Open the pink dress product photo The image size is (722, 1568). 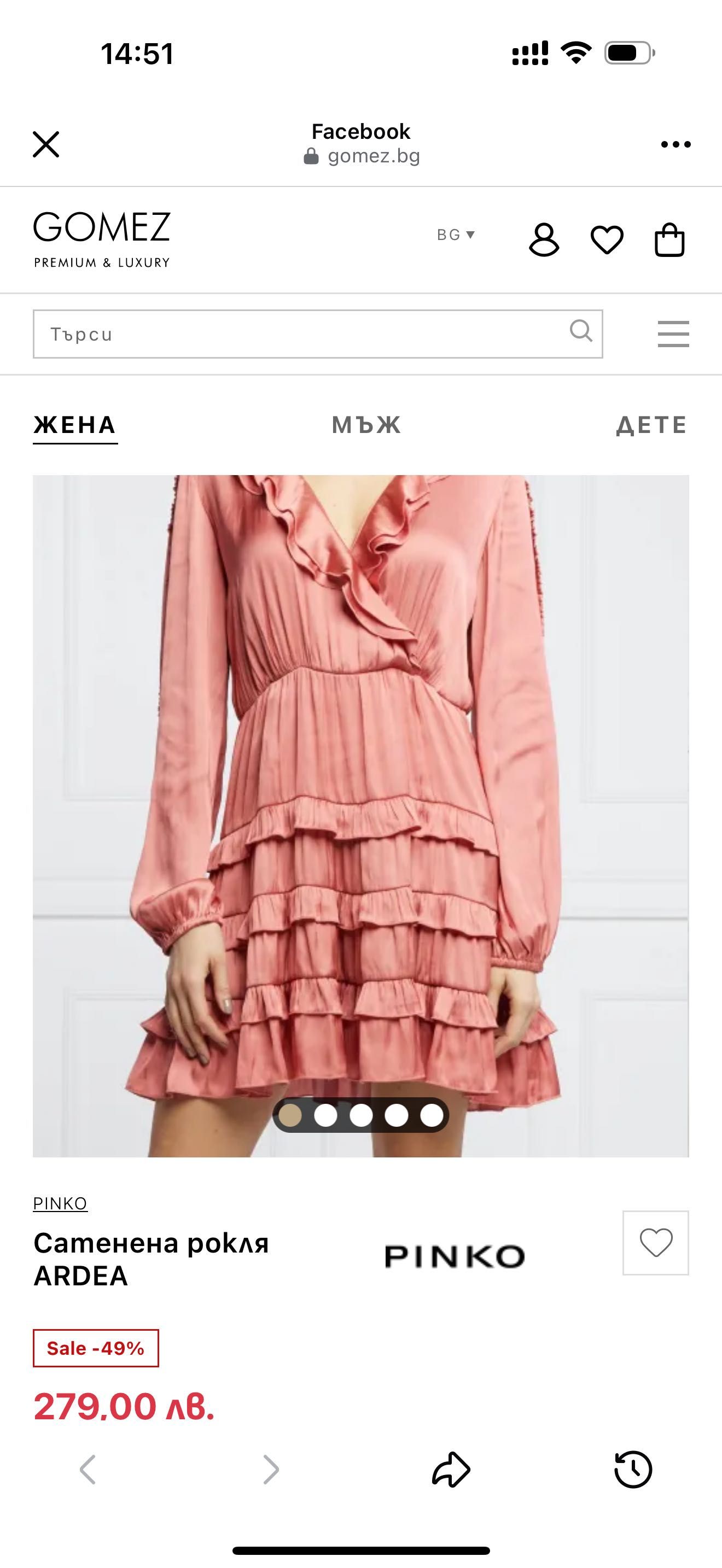tap(360, 791)
